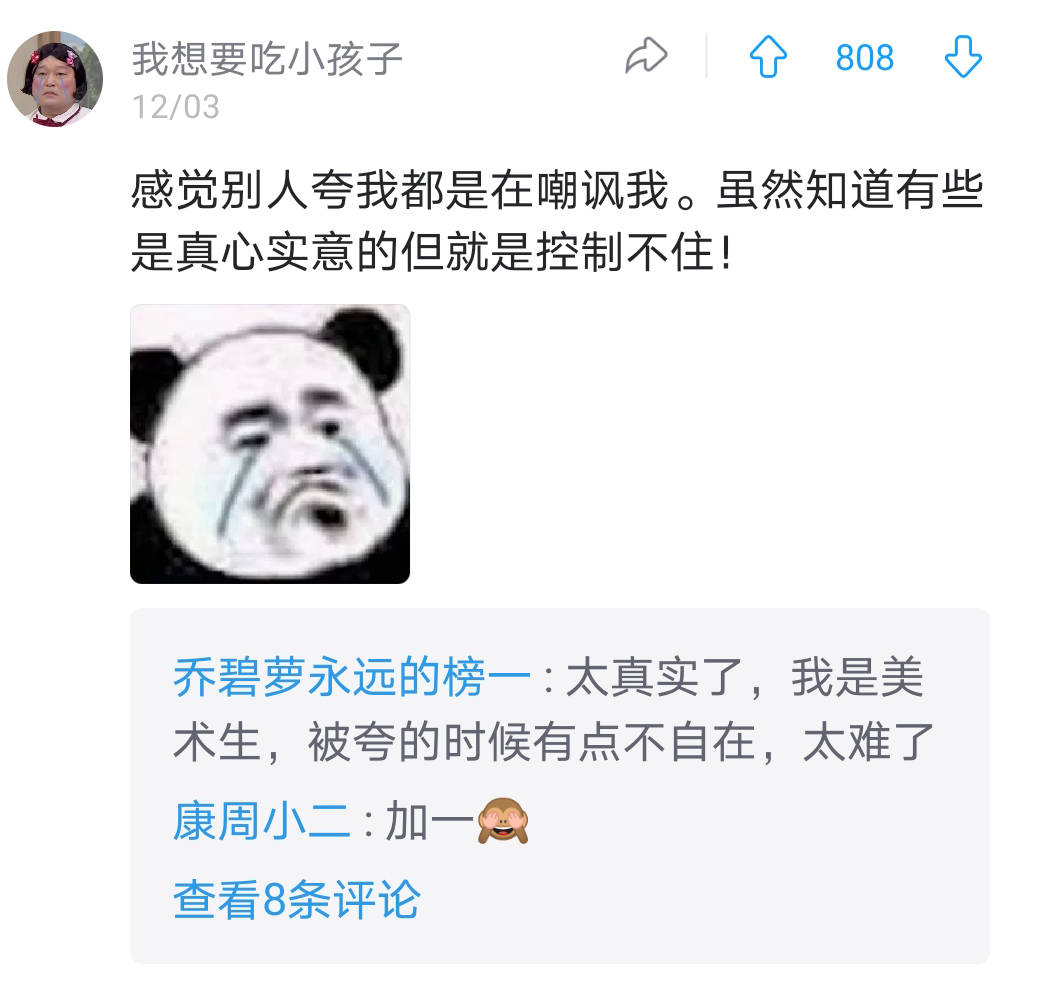Share this comment via the arrow icon
The width and height of the screenshot is (1038, 993).
tap(646, 57)
